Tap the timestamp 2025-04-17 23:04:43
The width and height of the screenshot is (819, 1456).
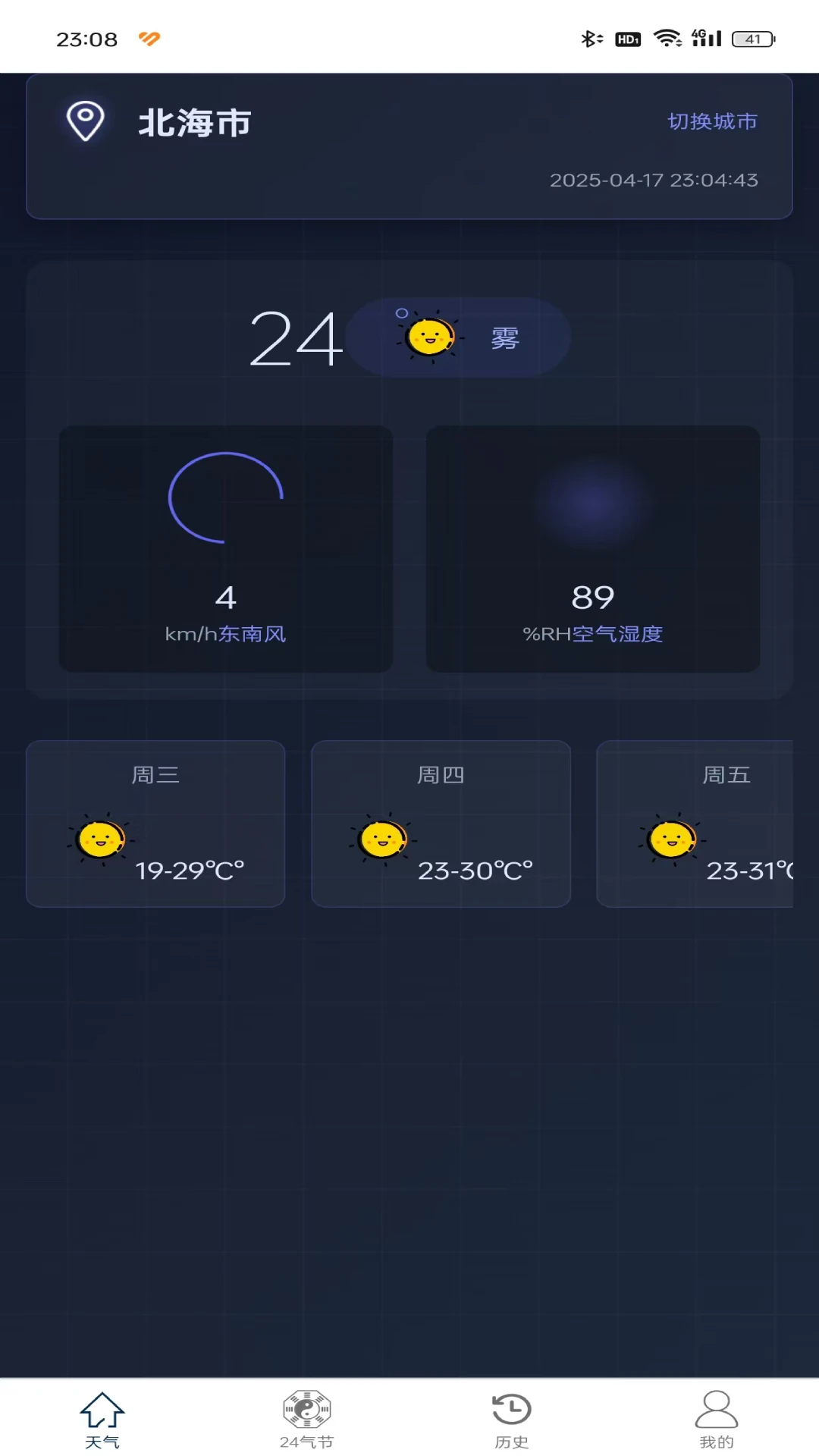tap(654, 180)
